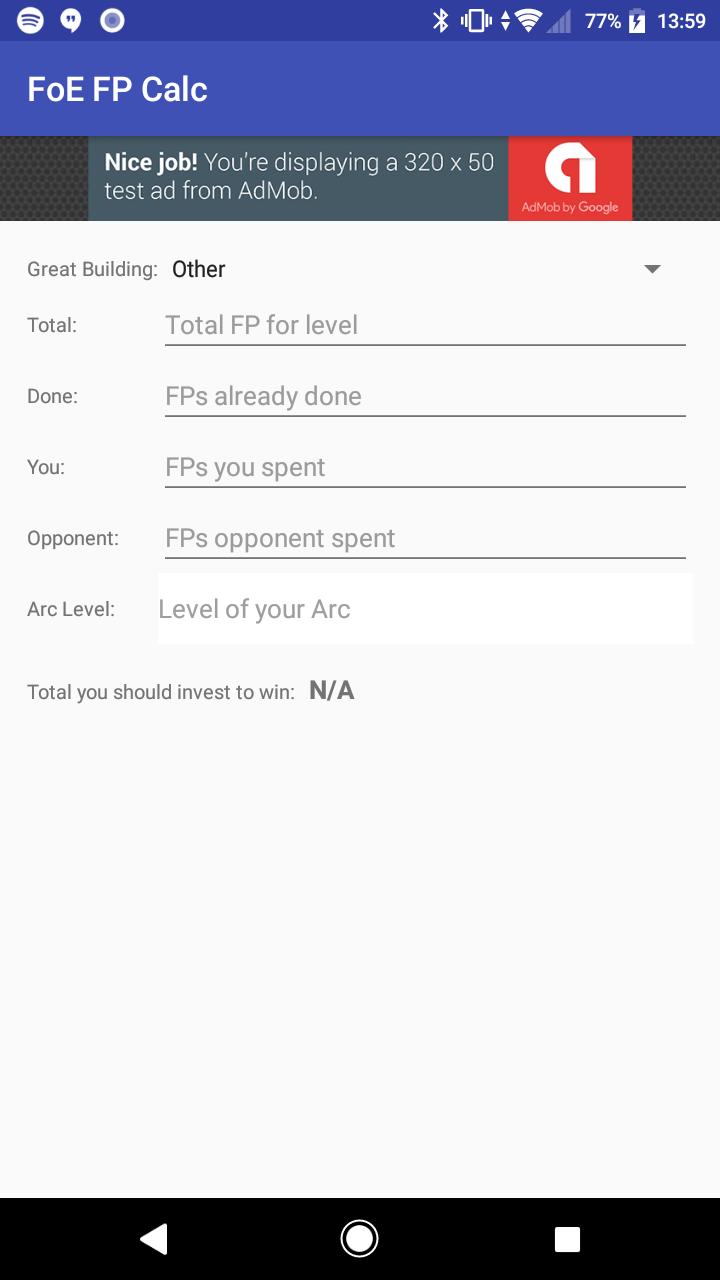This screenshot has height=1280, width=720.
Task: Click the AdMob logo in the banner
Action: pos(570,172)
